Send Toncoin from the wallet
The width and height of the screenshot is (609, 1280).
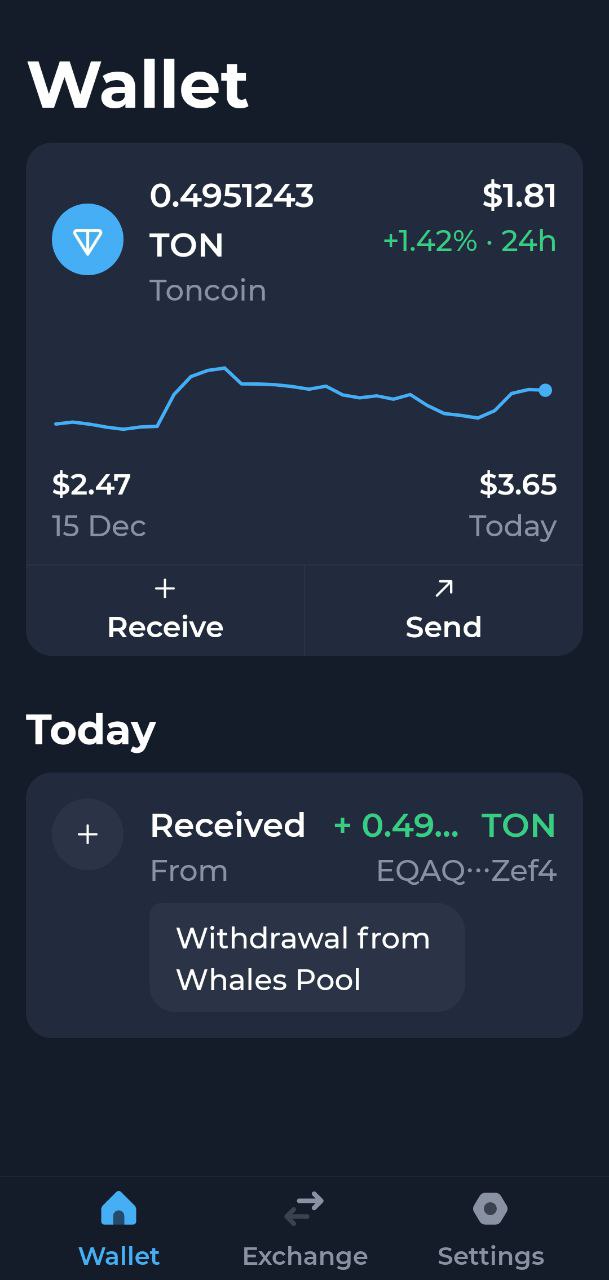[x=443, y=610]
